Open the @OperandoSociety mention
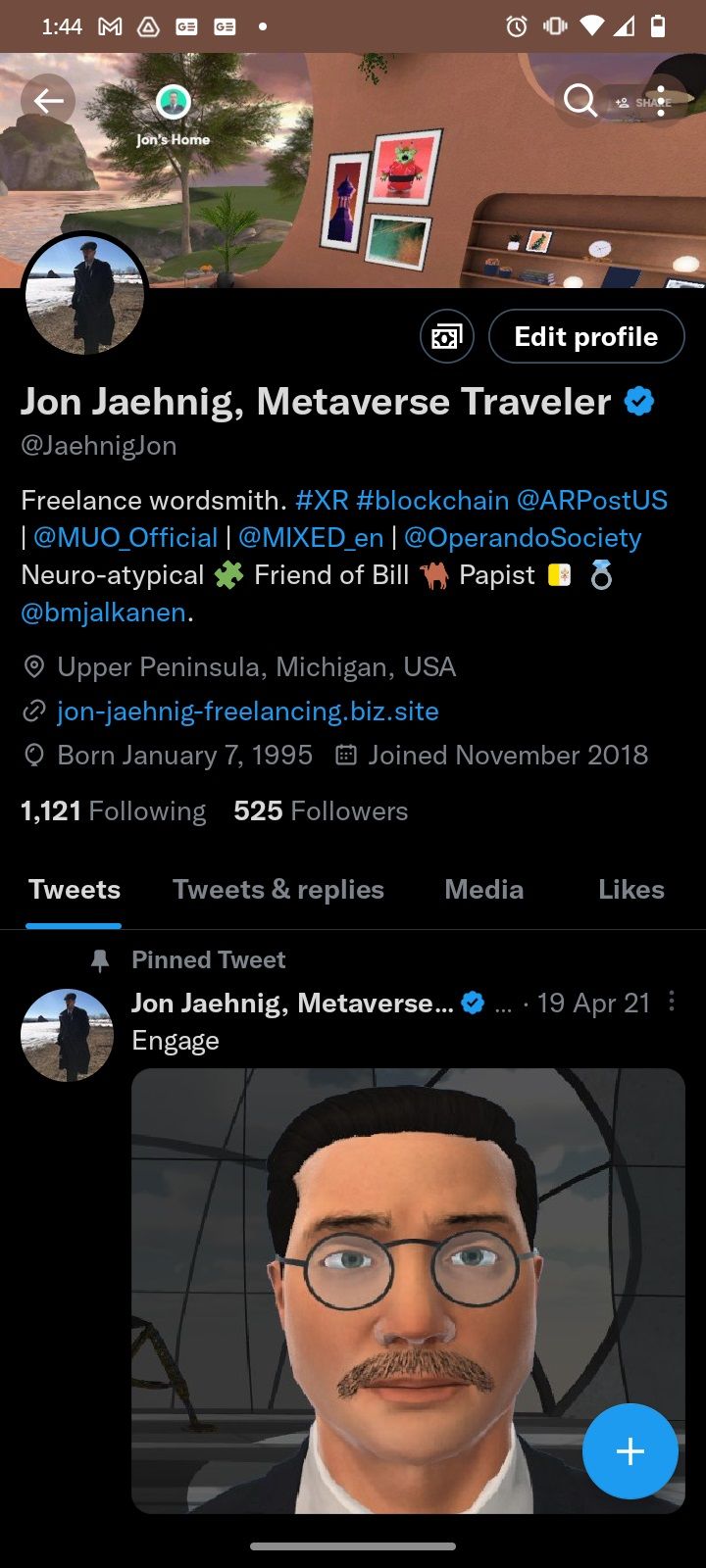This screenshot has width=706, height=1568. [x=523, y=538]
